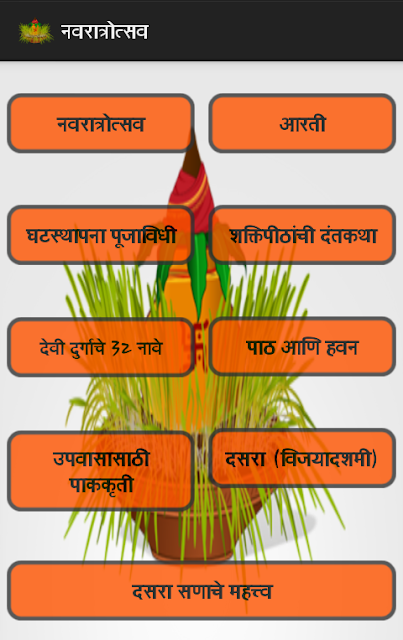Open देवी दुर्गाचे ३२ नावे
403x640 pixels.
(100, 347)
